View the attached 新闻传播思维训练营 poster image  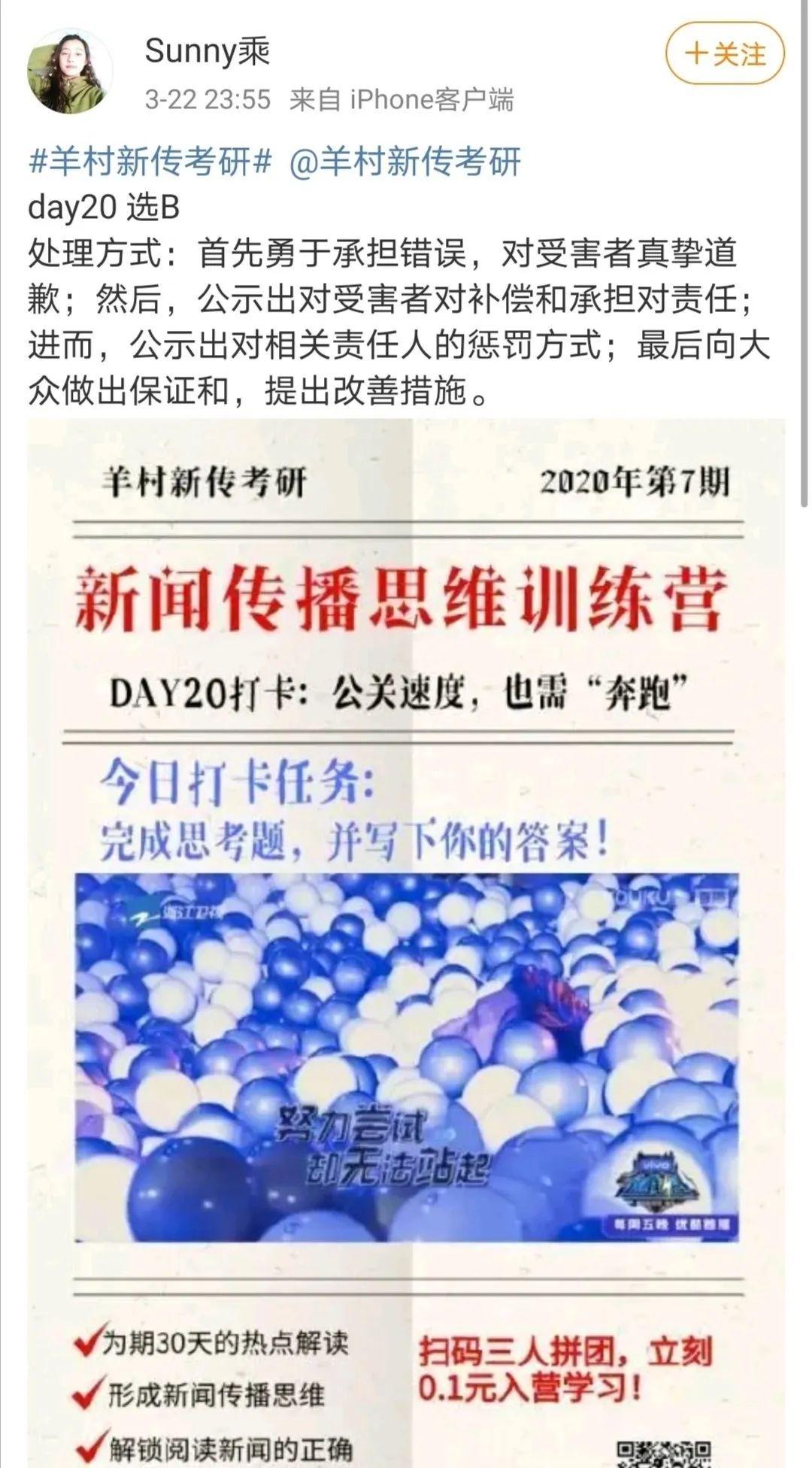406,943
